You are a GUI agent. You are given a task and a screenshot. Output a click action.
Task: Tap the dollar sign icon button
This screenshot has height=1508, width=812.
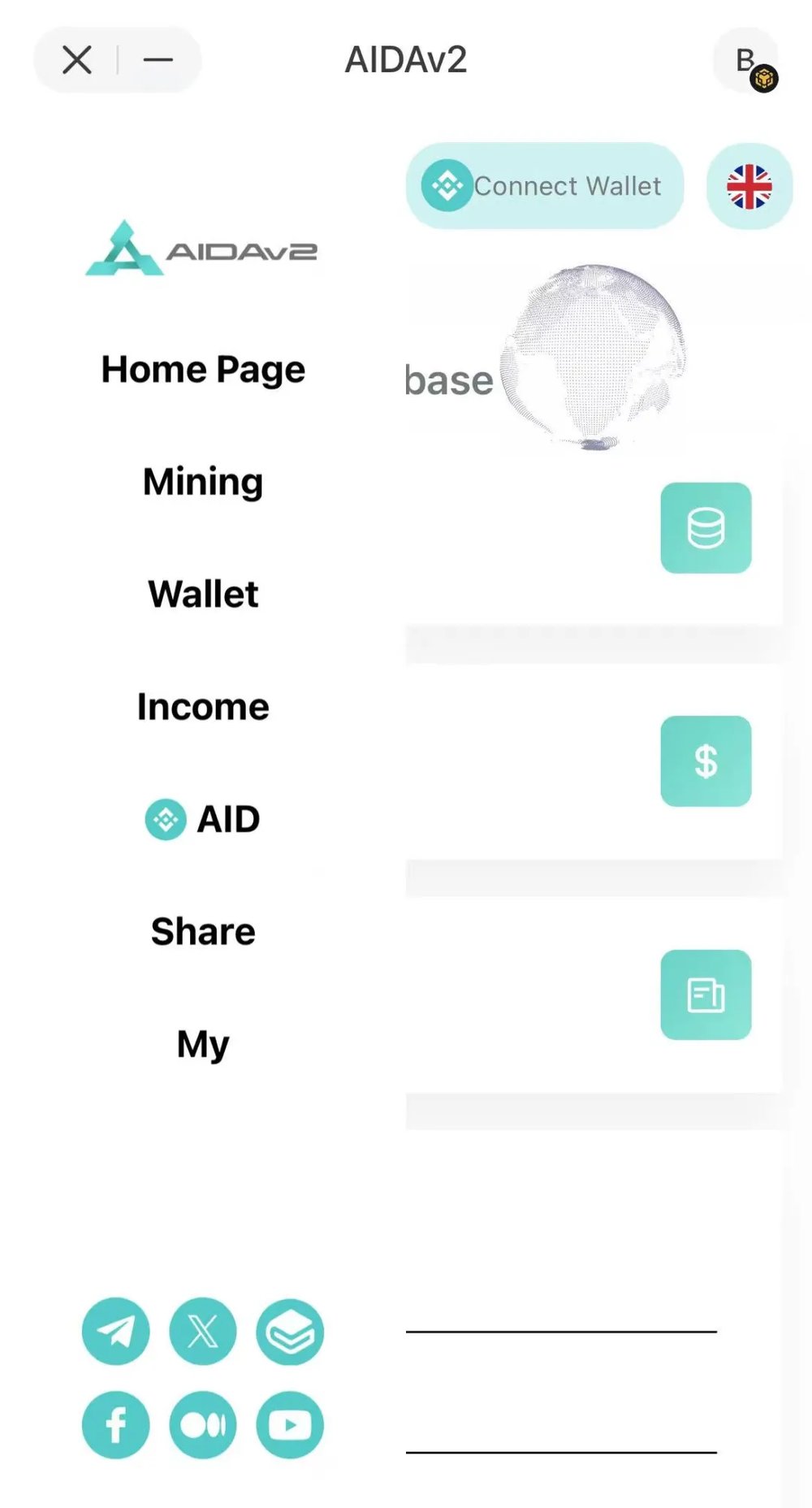point(706,761)
